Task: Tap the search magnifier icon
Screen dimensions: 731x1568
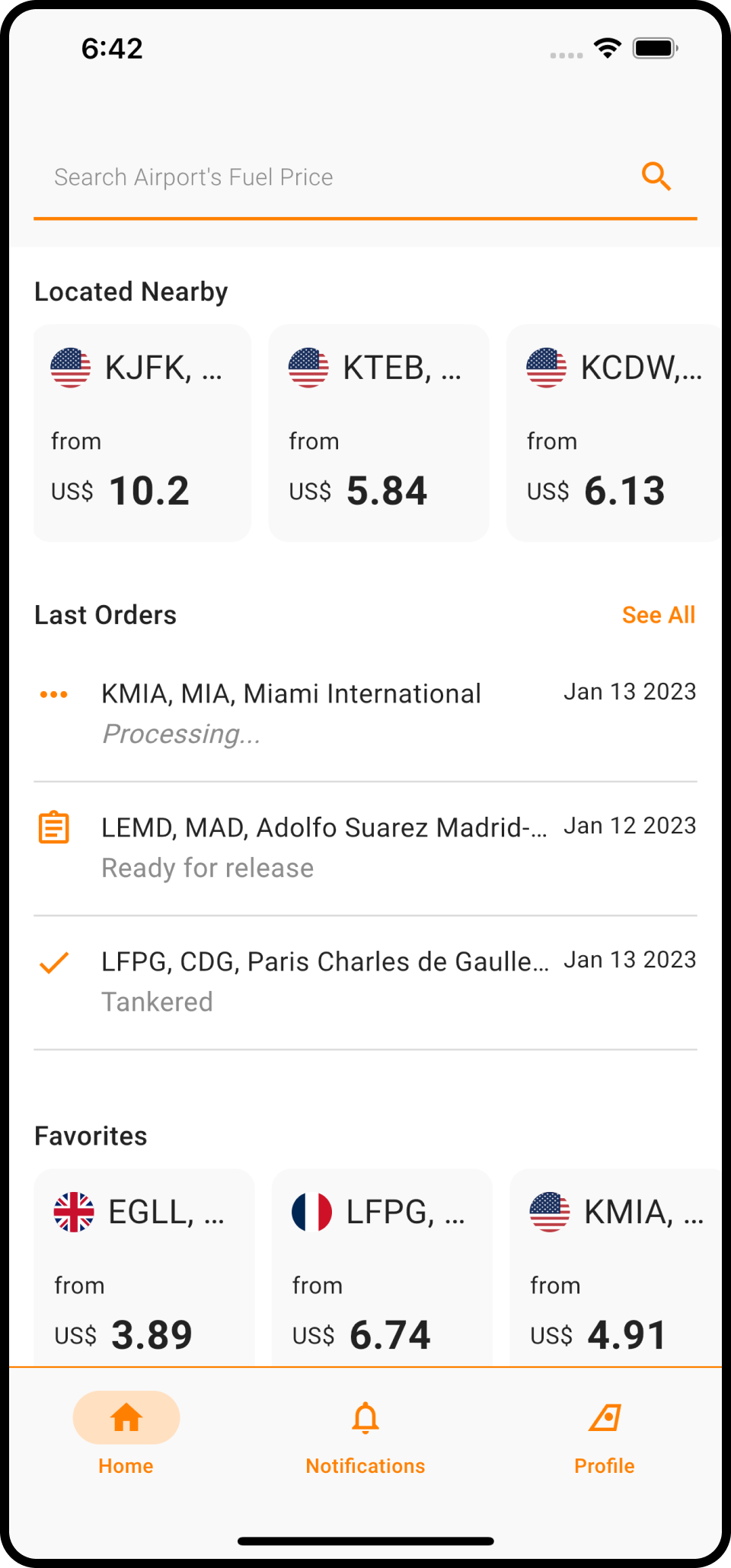Action: 656,177
